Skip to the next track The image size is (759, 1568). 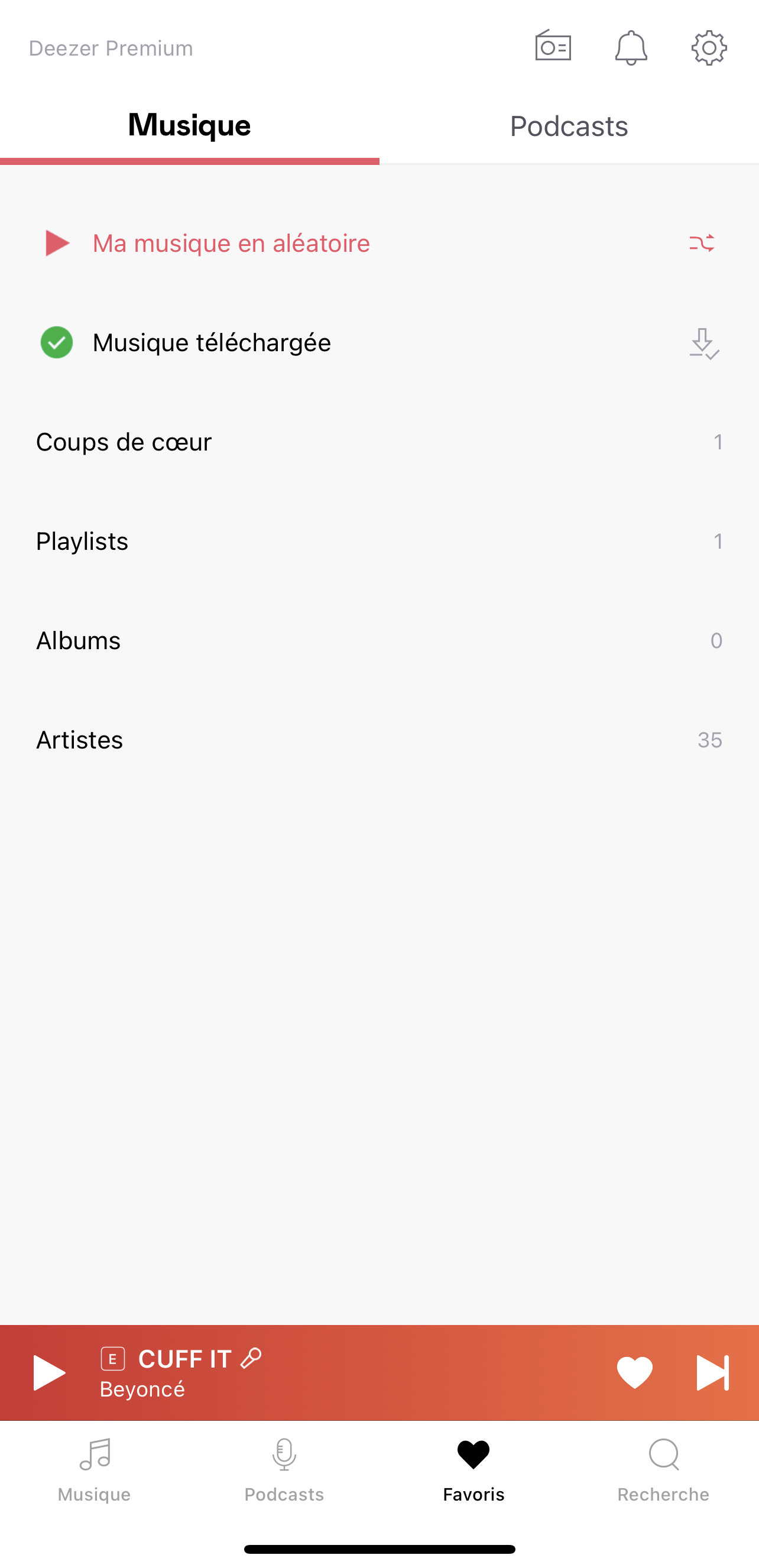coord(712,1373)
